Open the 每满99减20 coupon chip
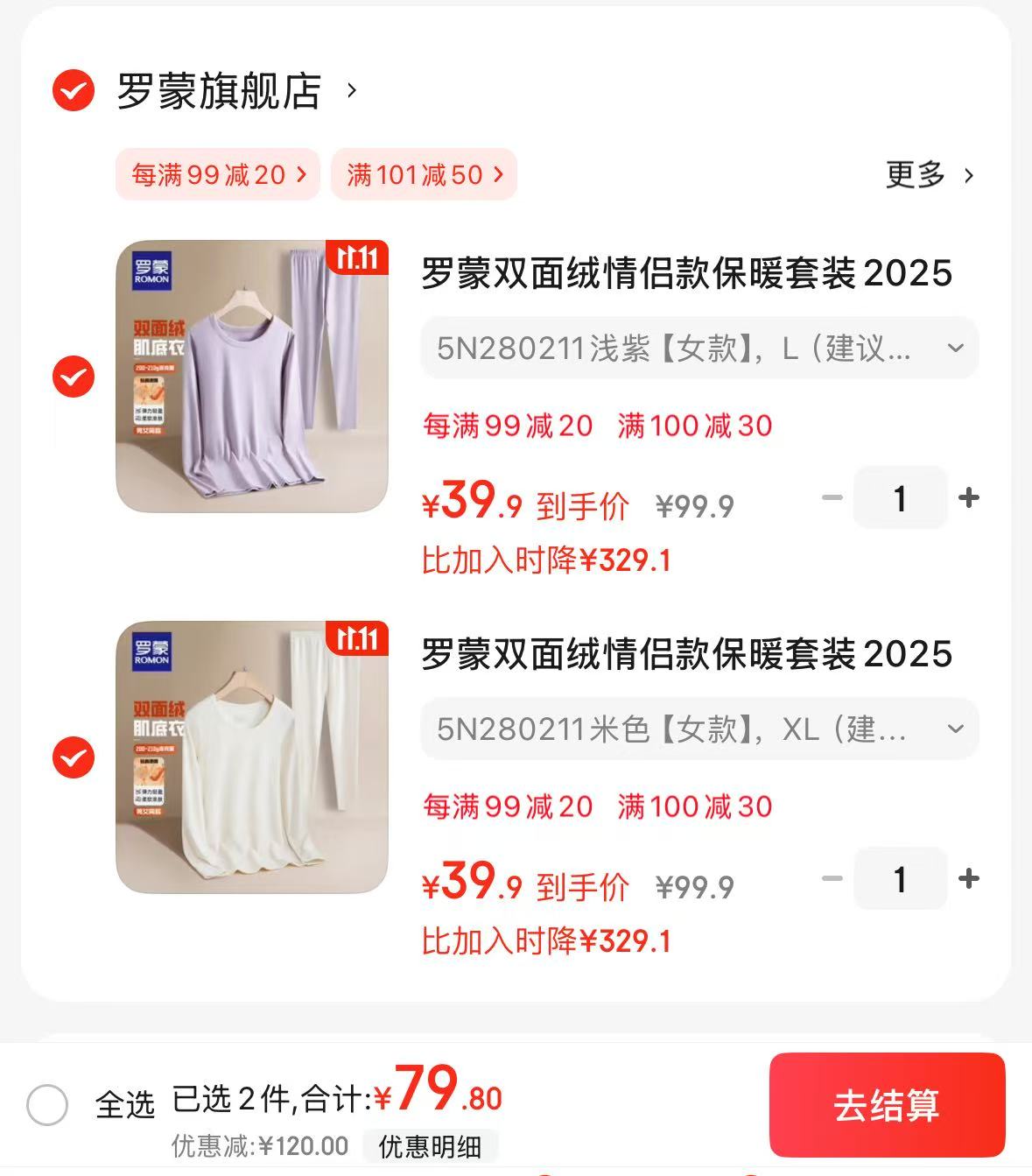The image size is (1032, 1176). point(218,174)
